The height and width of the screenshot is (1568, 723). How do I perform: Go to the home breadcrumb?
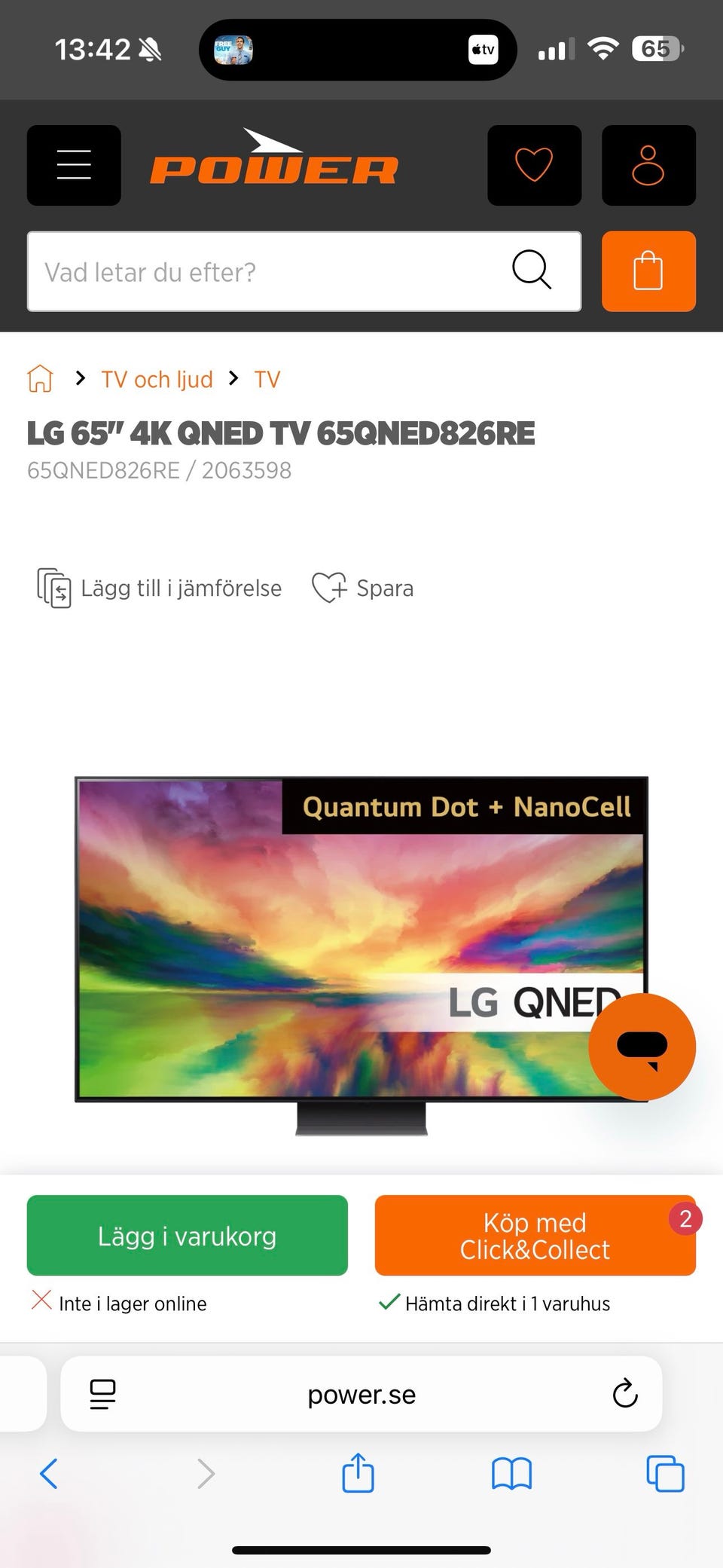pyautogui.click(x=41, y=378)
